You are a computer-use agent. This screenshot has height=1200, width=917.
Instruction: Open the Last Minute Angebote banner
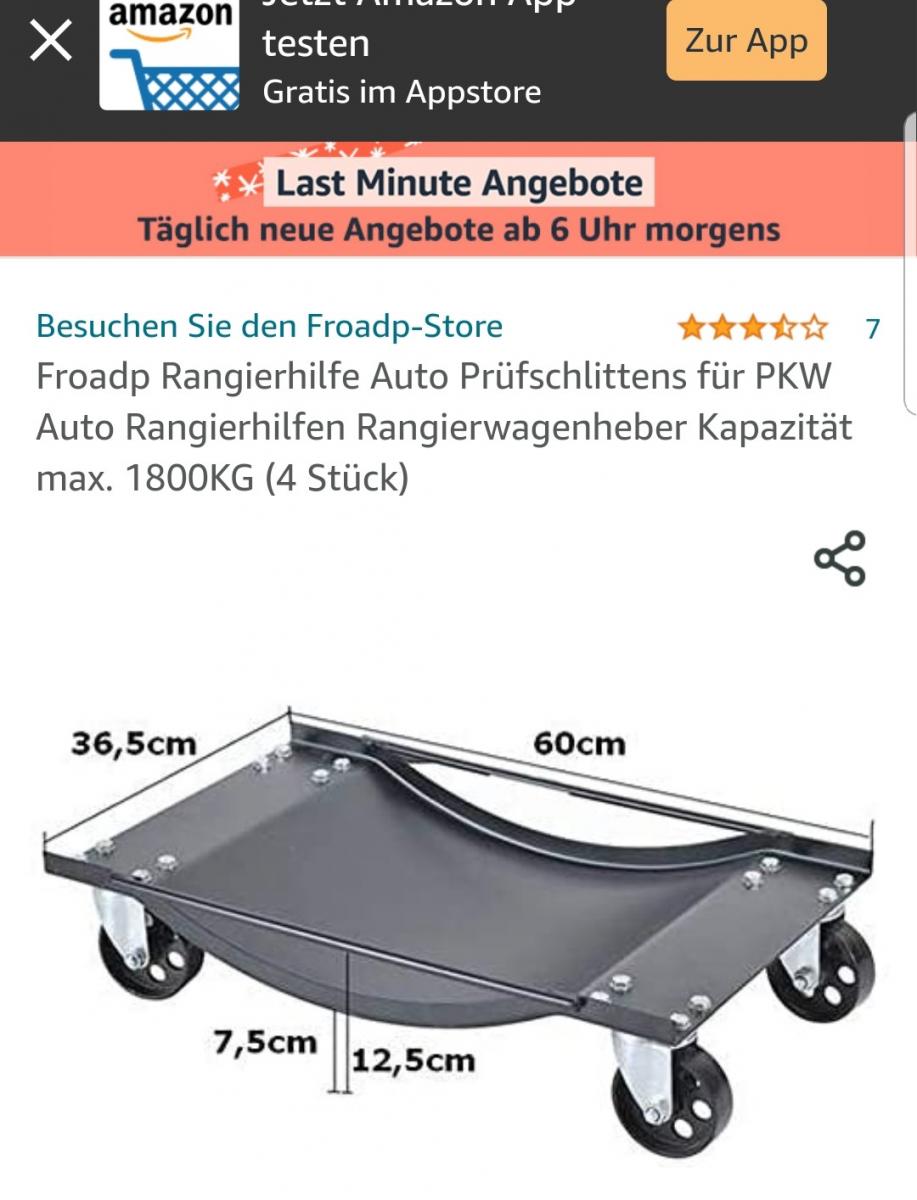(458, 202)
